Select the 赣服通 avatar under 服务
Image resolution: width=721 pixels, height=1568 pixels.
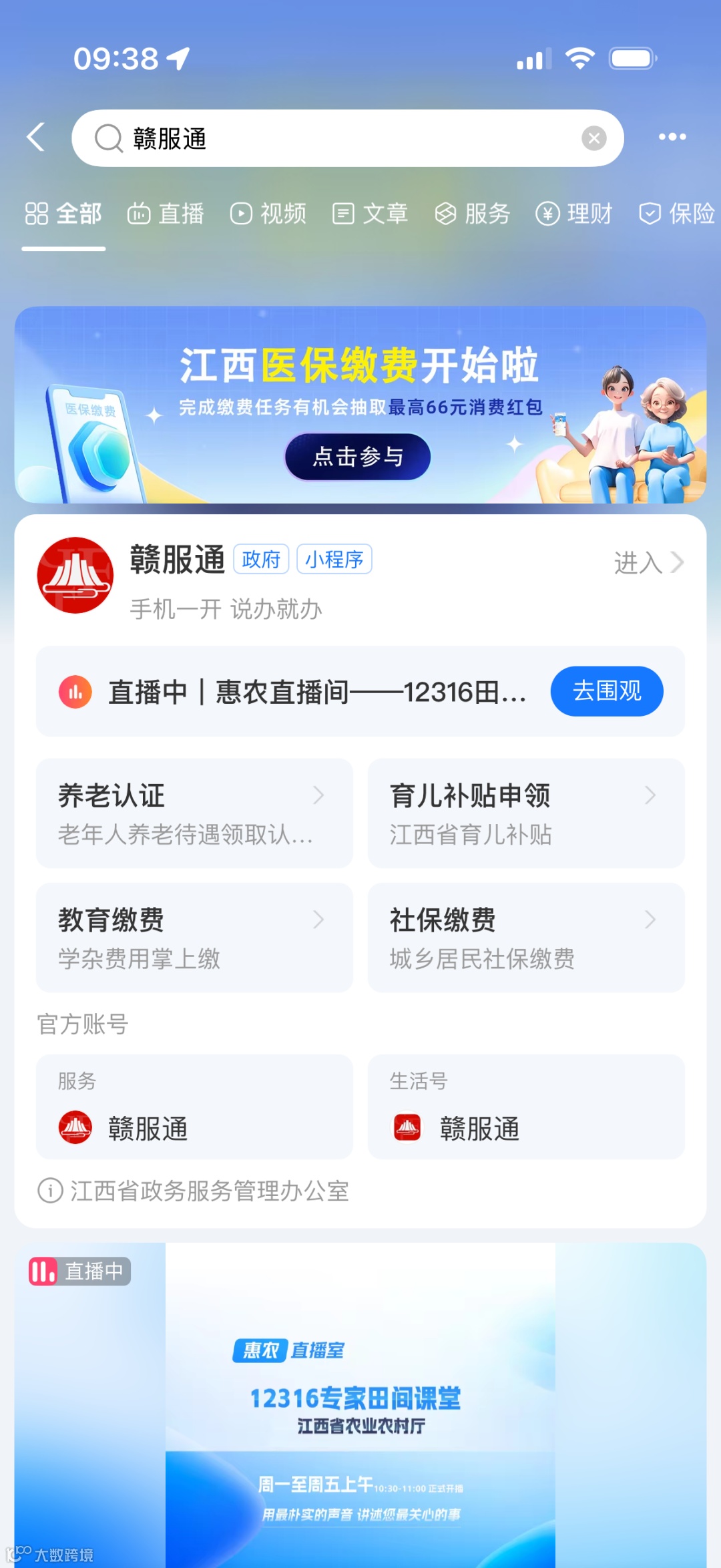click(x=75, y=1127)
